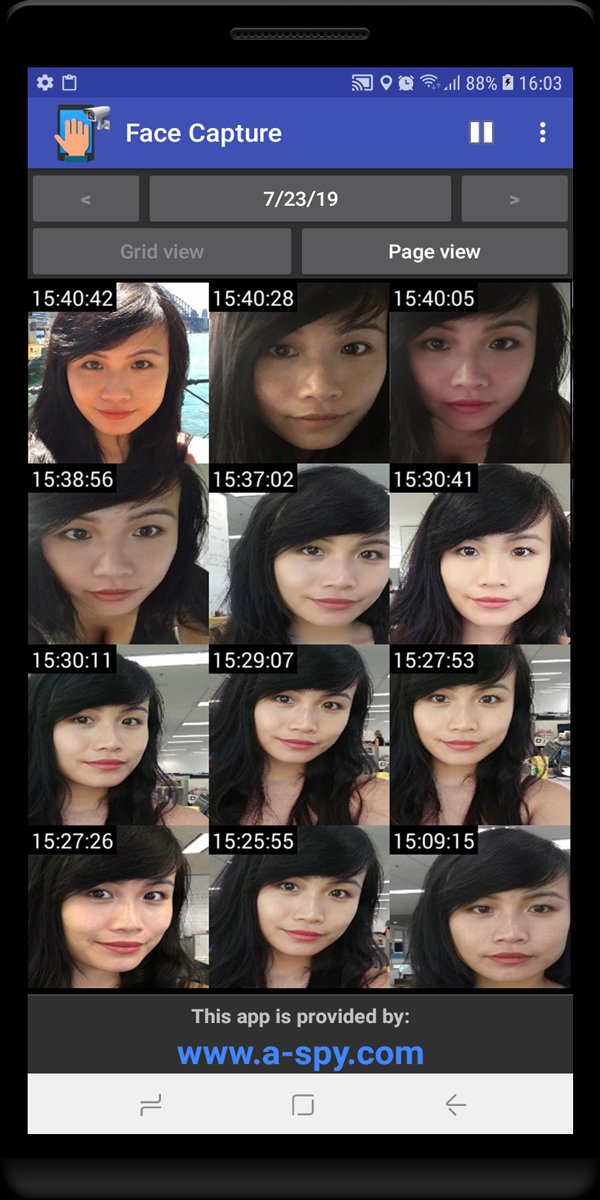Image resolution: width=600 pixels, height=1200 pixels.
Task: Switch to Page view
Action: 434,251
